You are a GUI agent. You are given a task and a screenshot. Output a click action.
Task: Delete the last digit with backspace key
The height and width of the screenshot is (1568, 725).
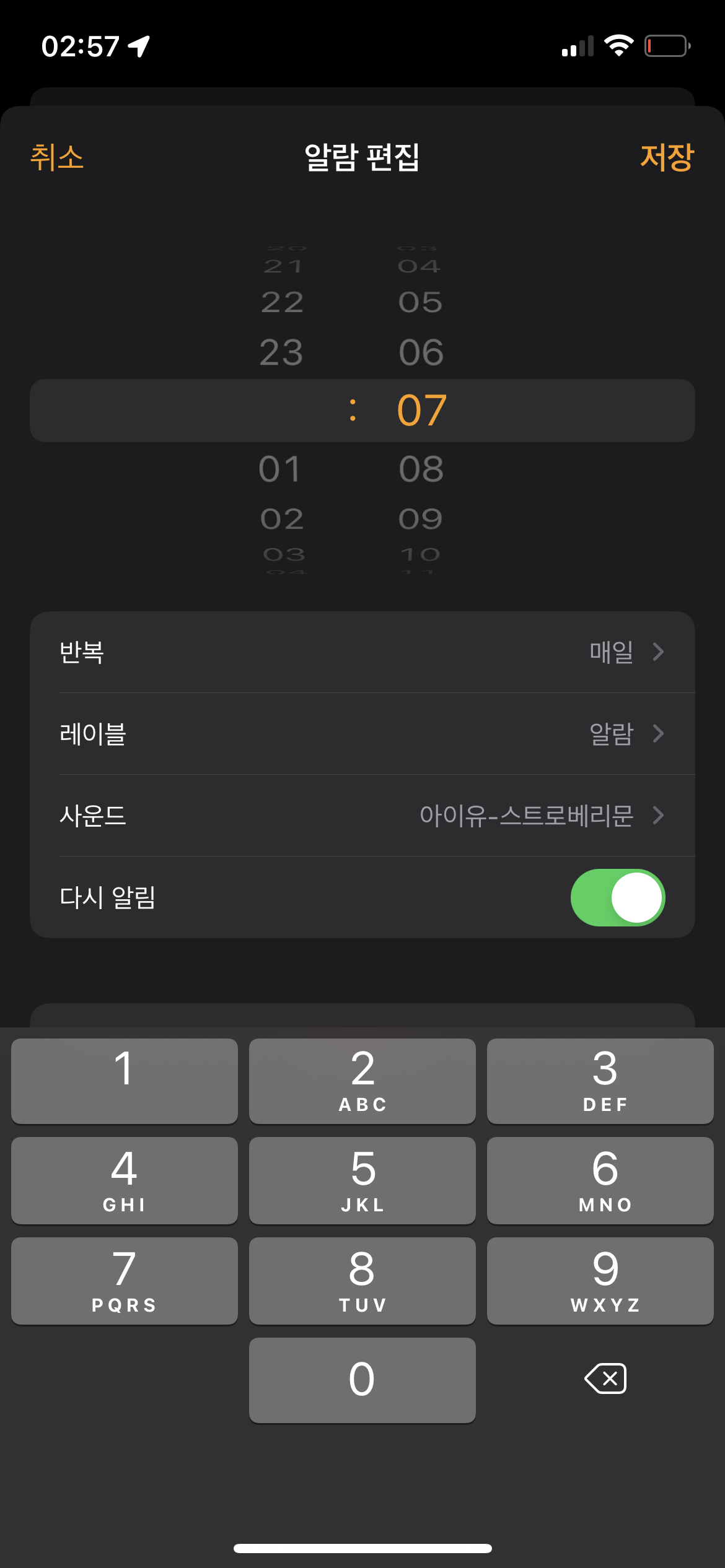[x=605, y=1379]
